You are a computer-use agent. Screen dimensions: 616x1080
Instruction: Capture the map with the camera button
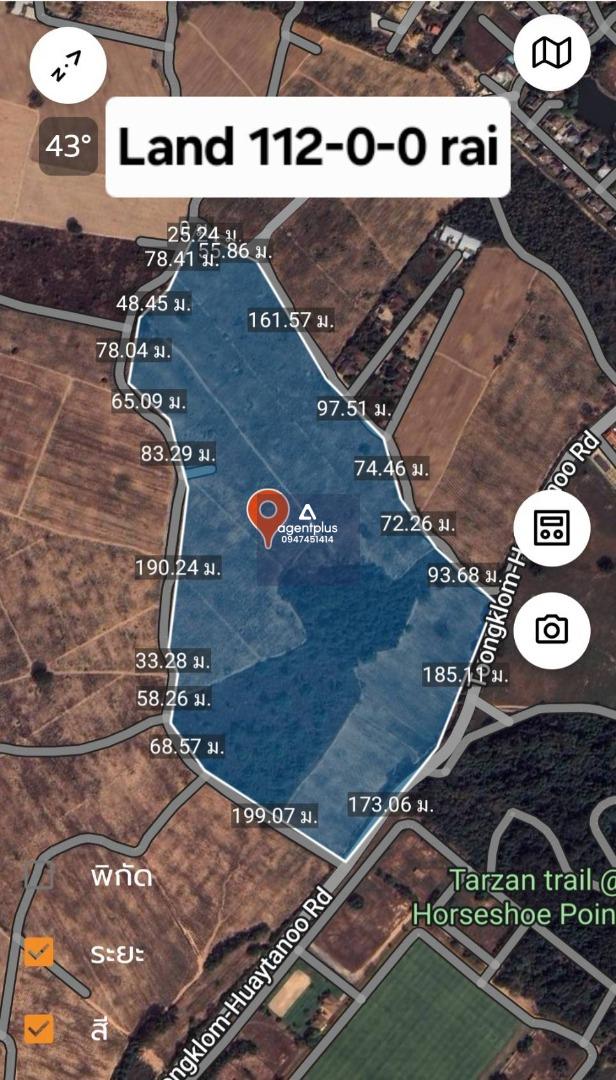point(552,630)
